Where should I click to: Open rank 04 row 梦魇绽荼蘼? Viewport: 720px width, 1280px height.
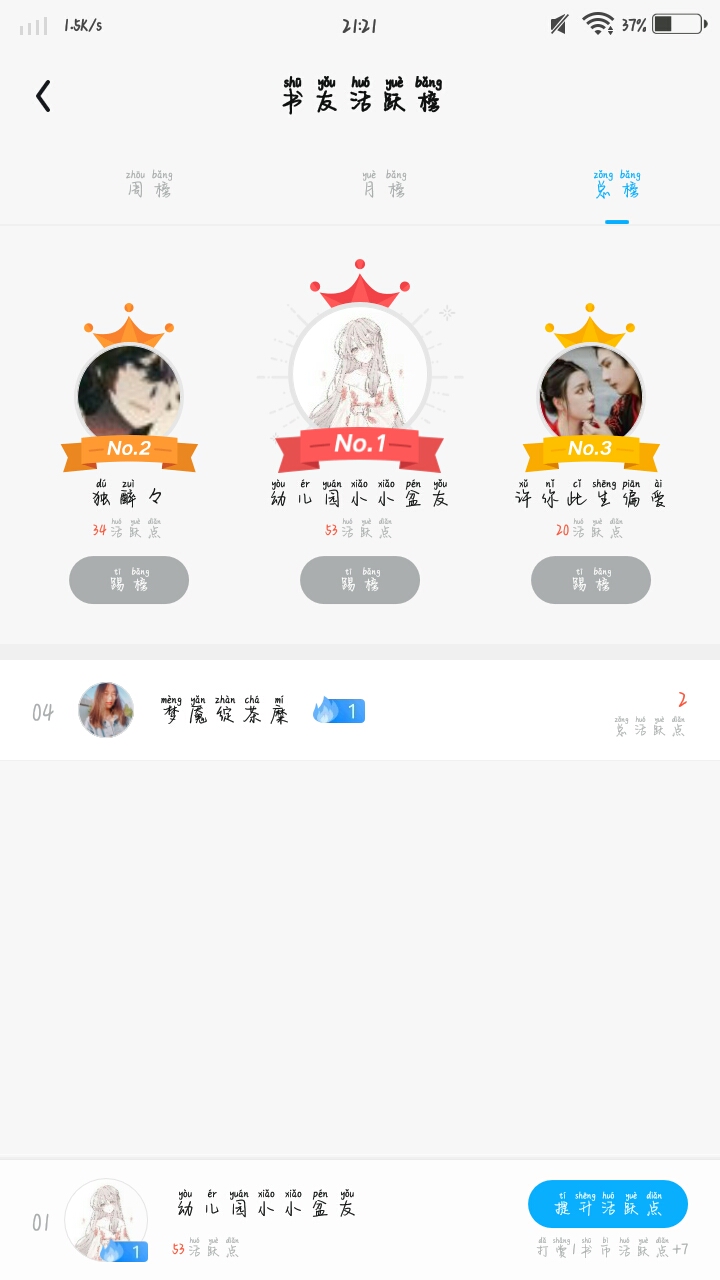(360, 710)
